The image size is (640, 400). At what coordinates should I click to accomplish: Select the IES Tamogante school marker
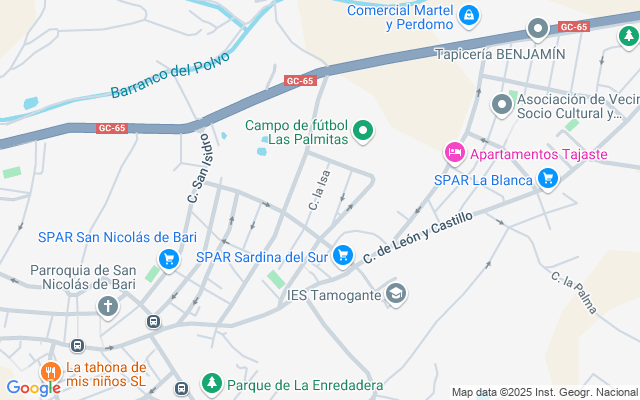[396, 295]
